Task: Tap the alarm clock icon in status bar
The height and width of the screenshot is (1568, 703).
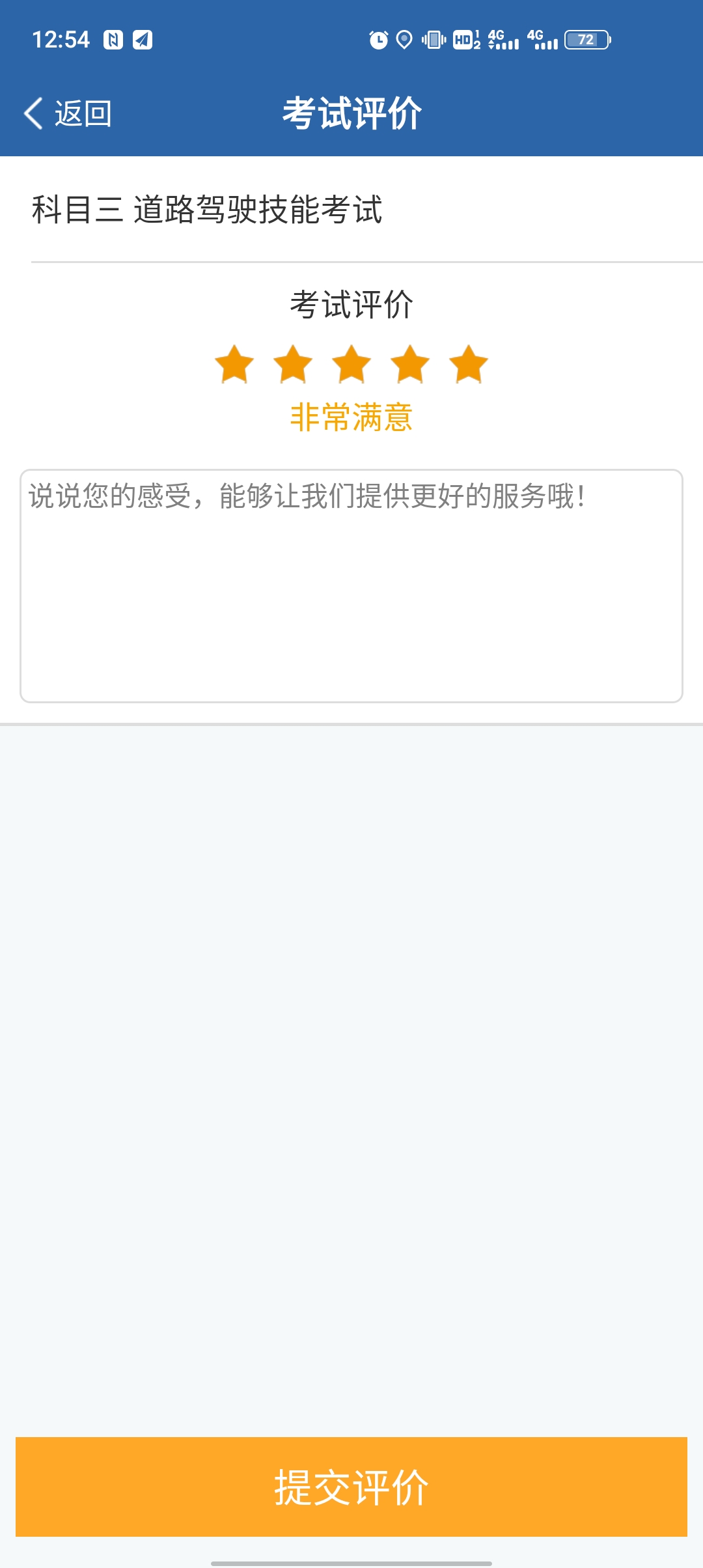Action: [376, 39]
